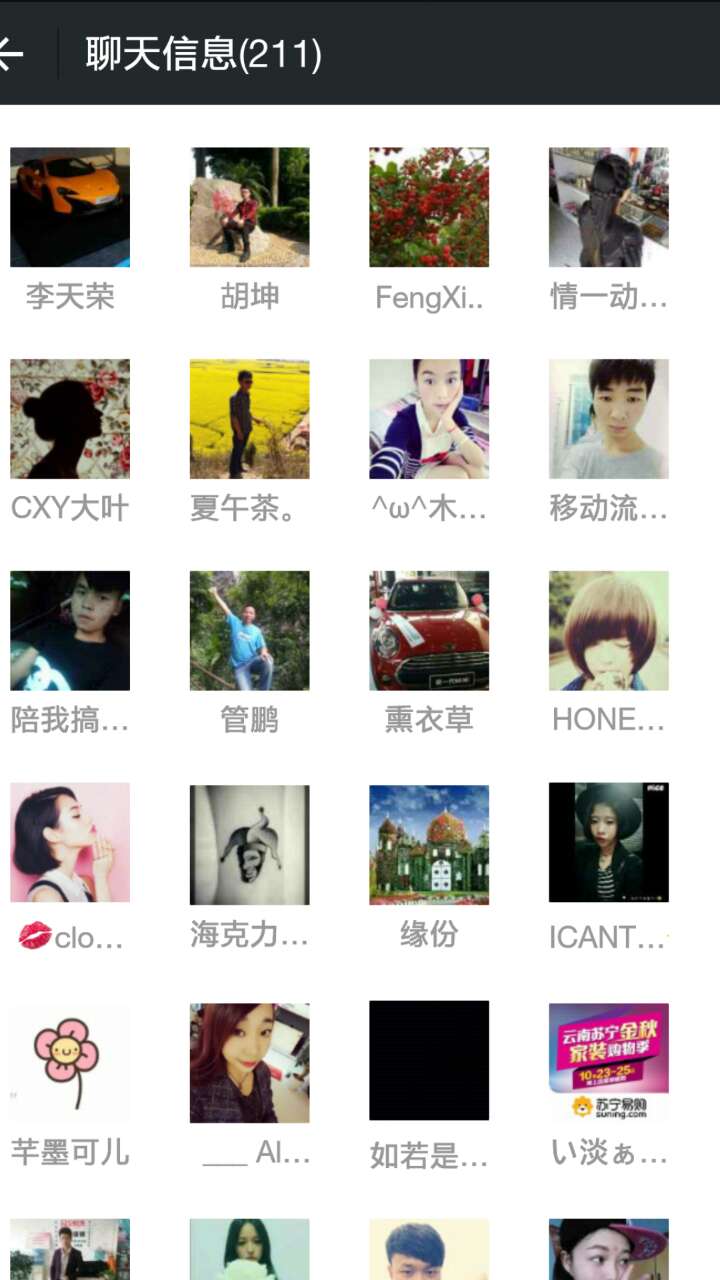This screenshot has height=1280, width=720.
Task: Select member 如若是…
Action: (x=429, y=1062)
